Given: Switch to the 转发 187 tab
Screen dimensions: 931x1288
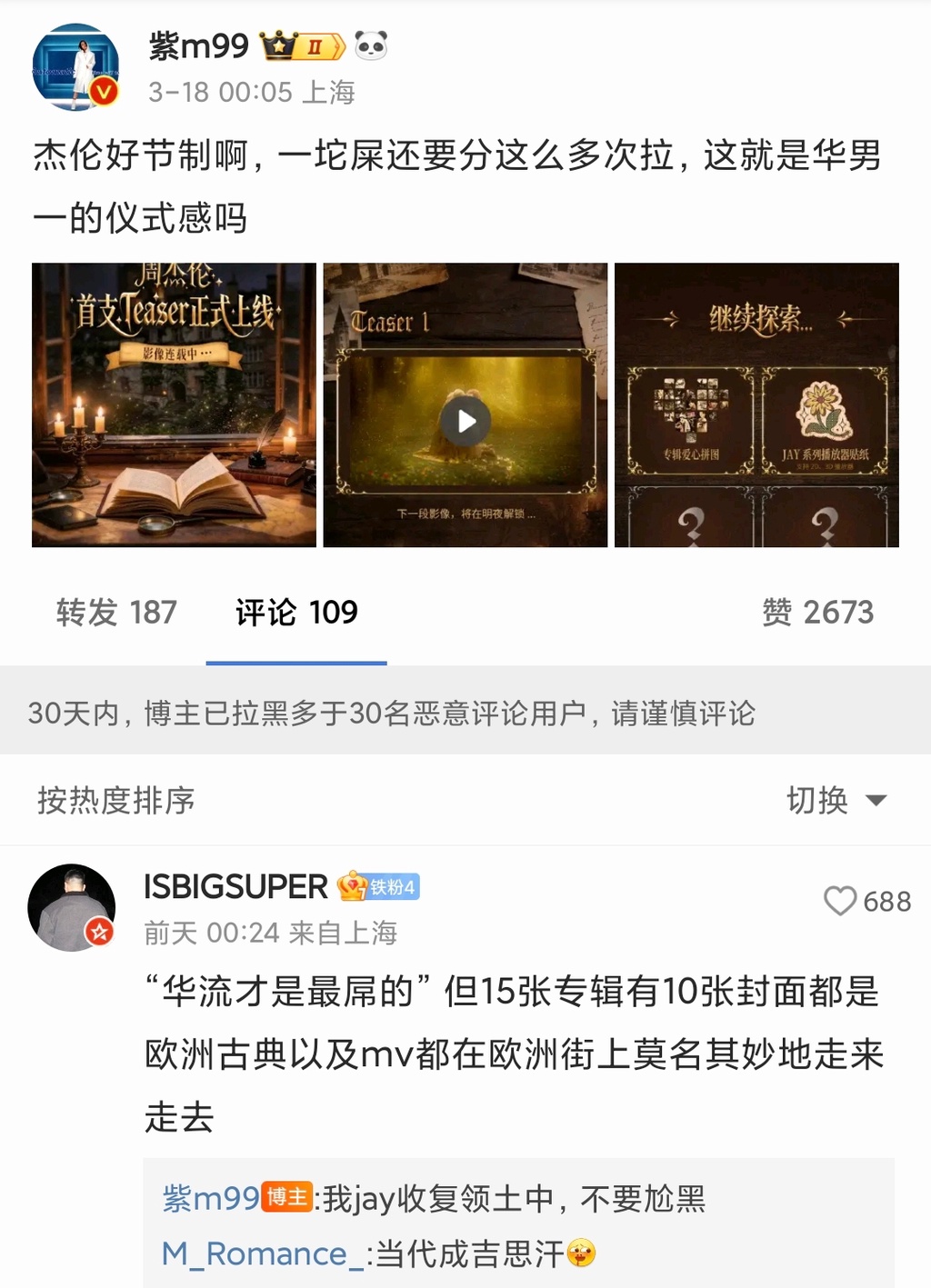Looking at the screenshot, I should coord(116,613).
